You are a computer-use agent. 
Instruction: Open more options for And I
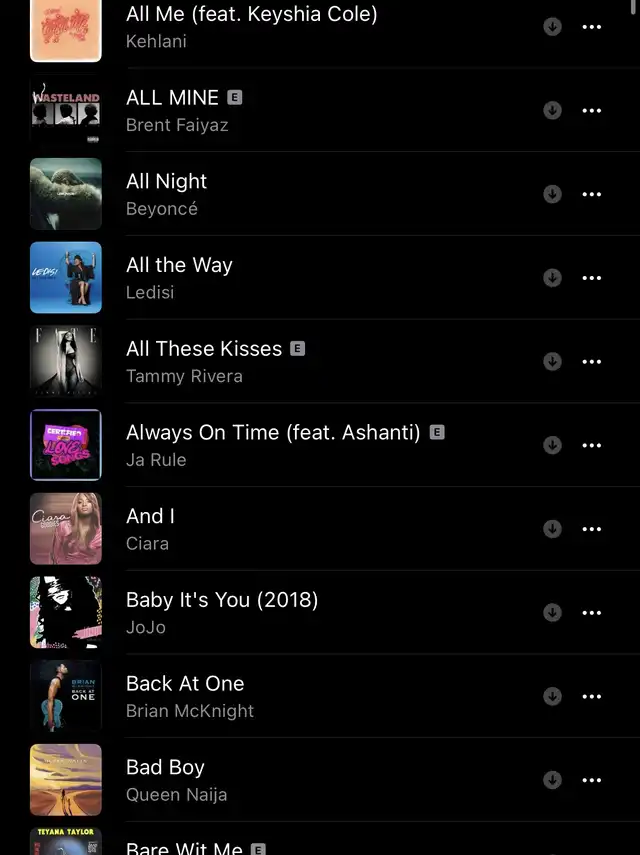coord(592,529)
